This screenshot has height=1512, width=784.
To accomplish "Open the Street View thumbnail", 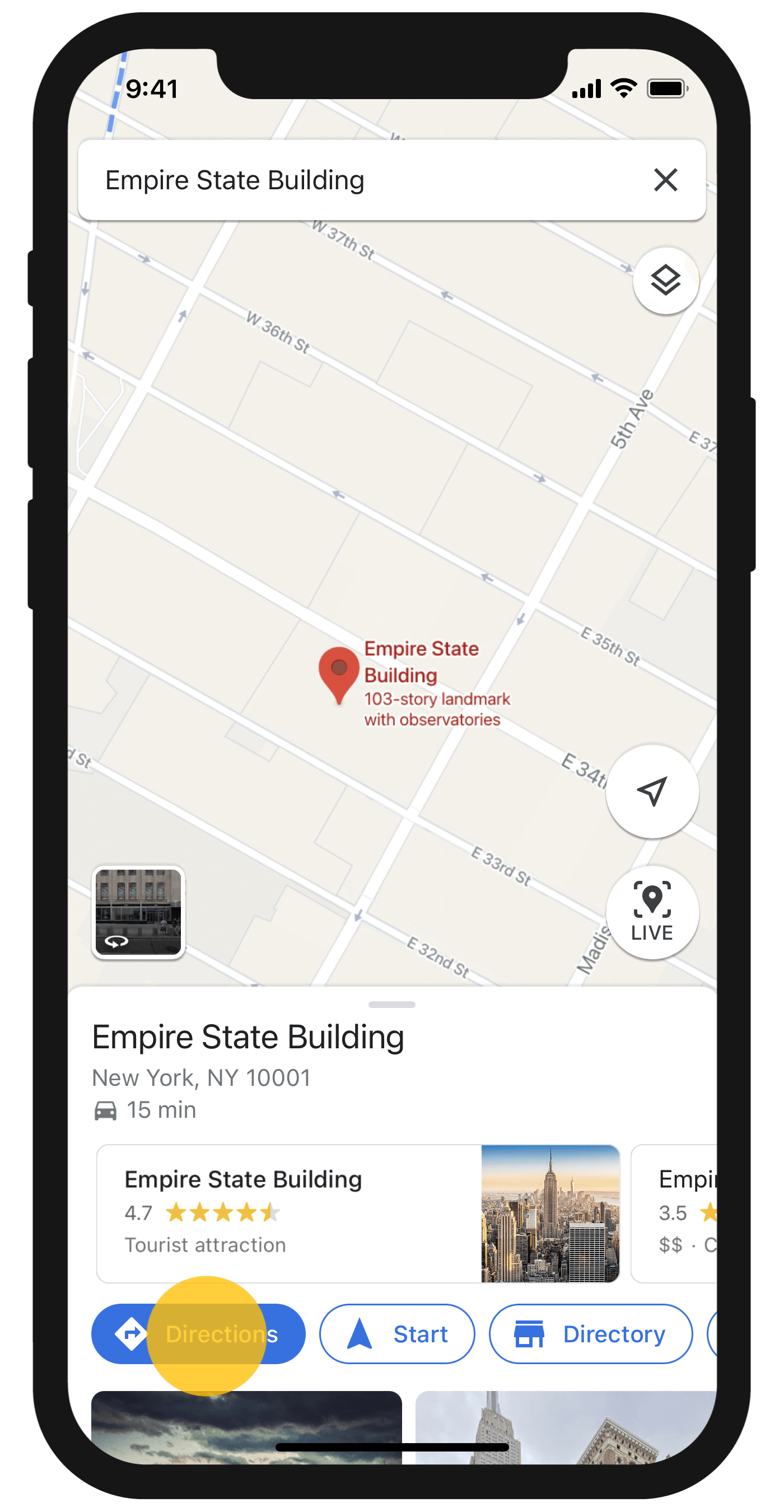I will [x=138, y=912].
